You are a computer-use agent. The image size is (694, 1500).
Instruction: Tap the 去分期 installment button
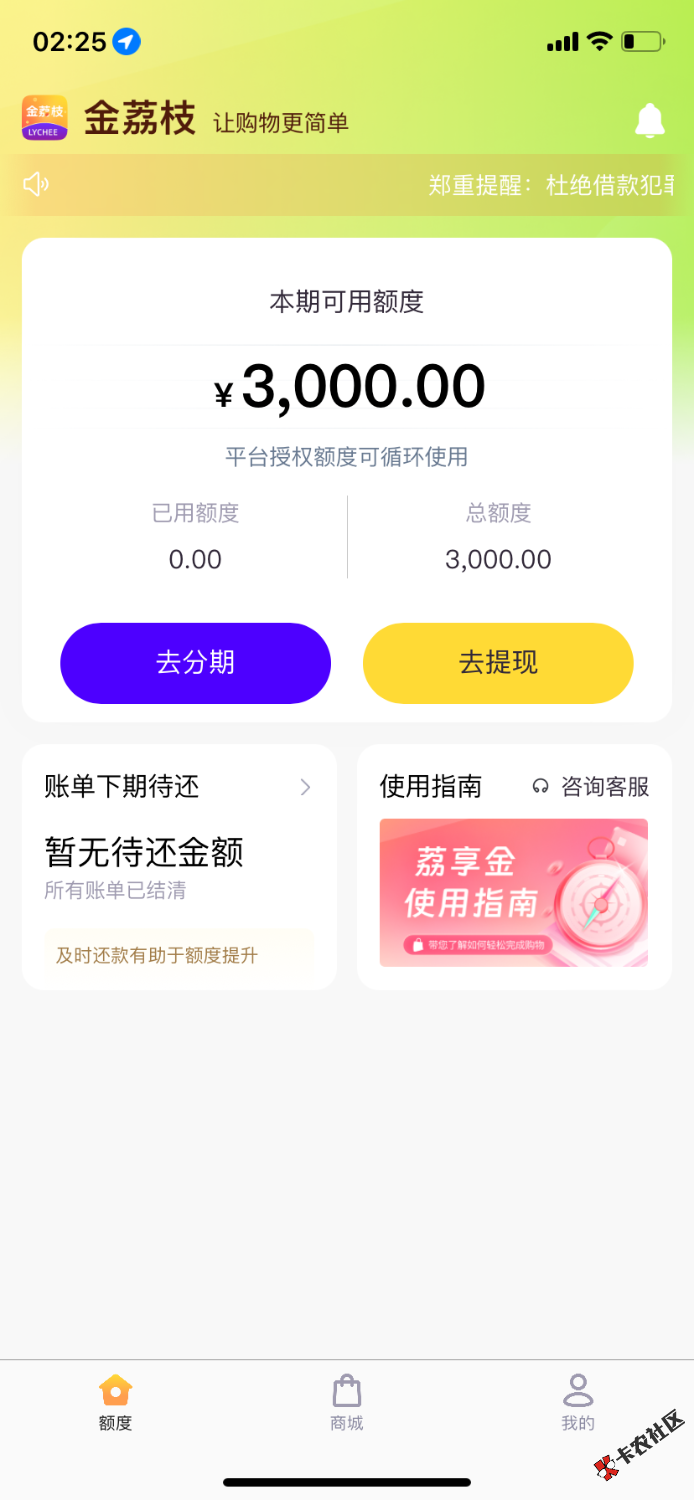195,663
